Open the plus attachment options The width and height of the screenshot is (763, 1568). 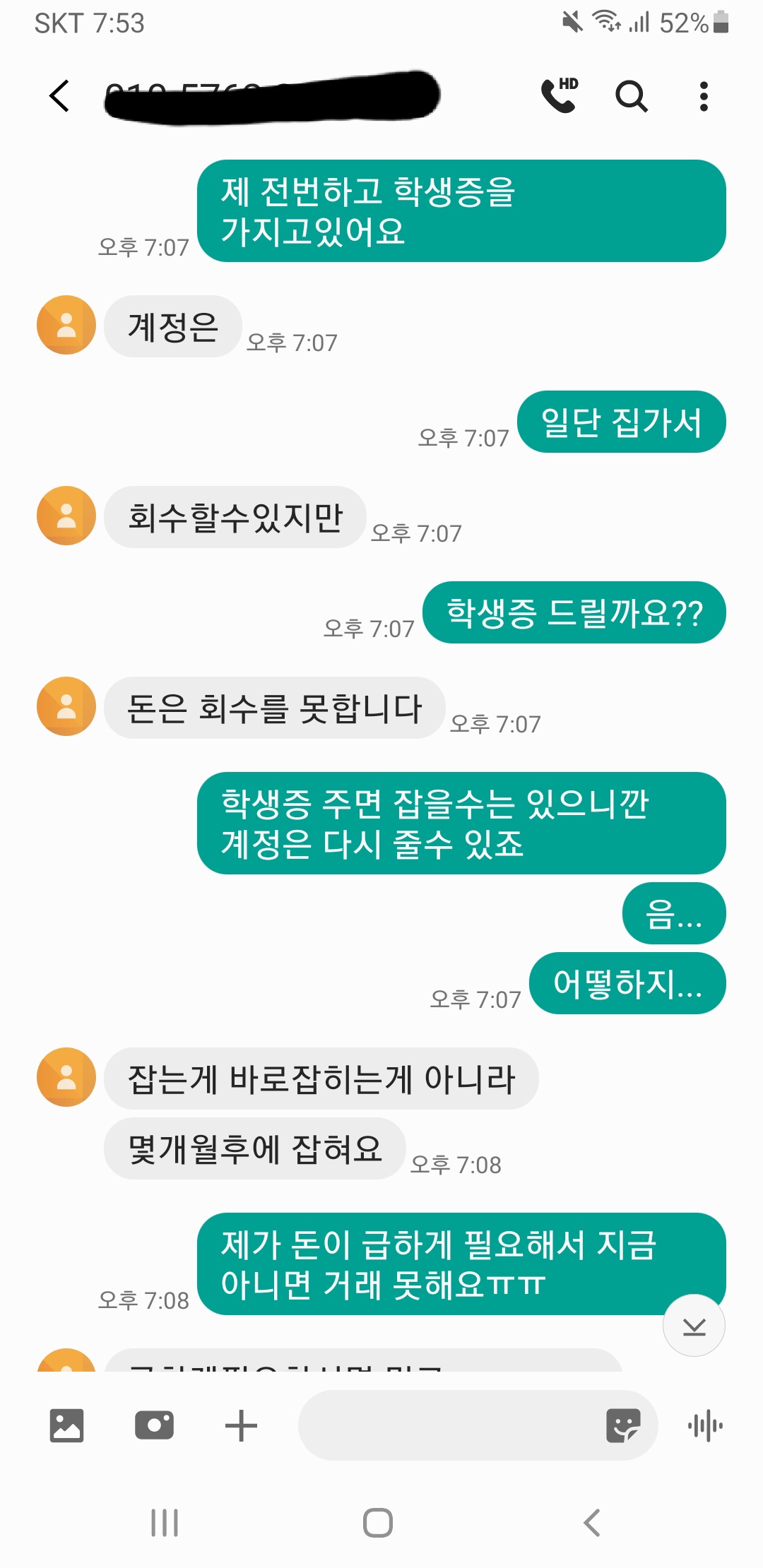241,1425
